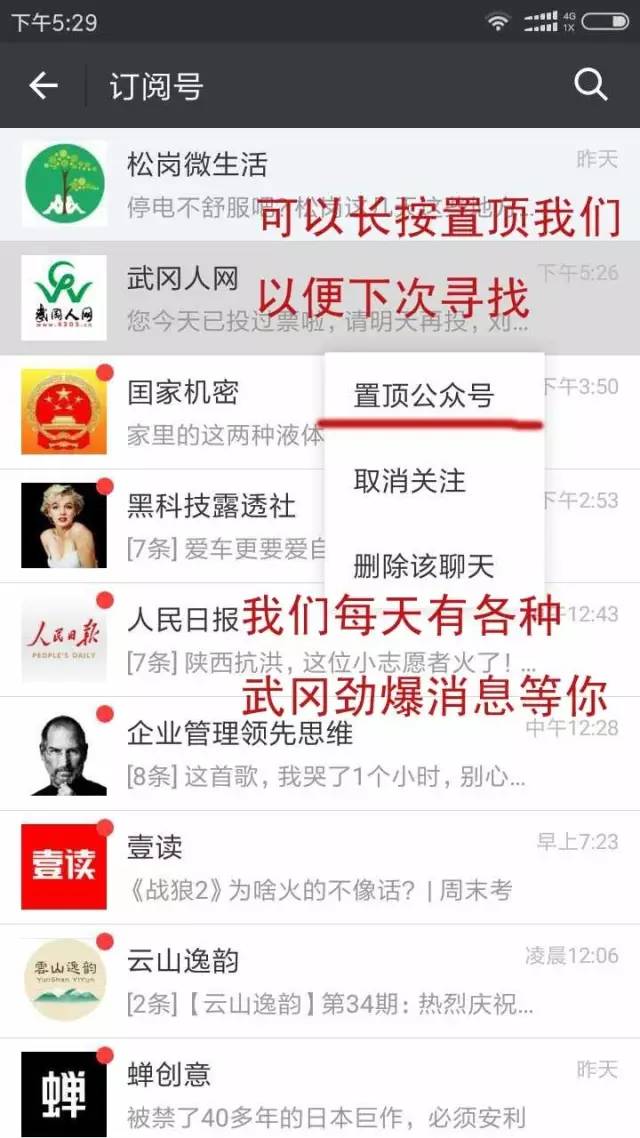Select 置顶公众号 in the popup menu
The width and height of the screenshot is (640, 1138).
pyautogui.click(x=424, y=396)
